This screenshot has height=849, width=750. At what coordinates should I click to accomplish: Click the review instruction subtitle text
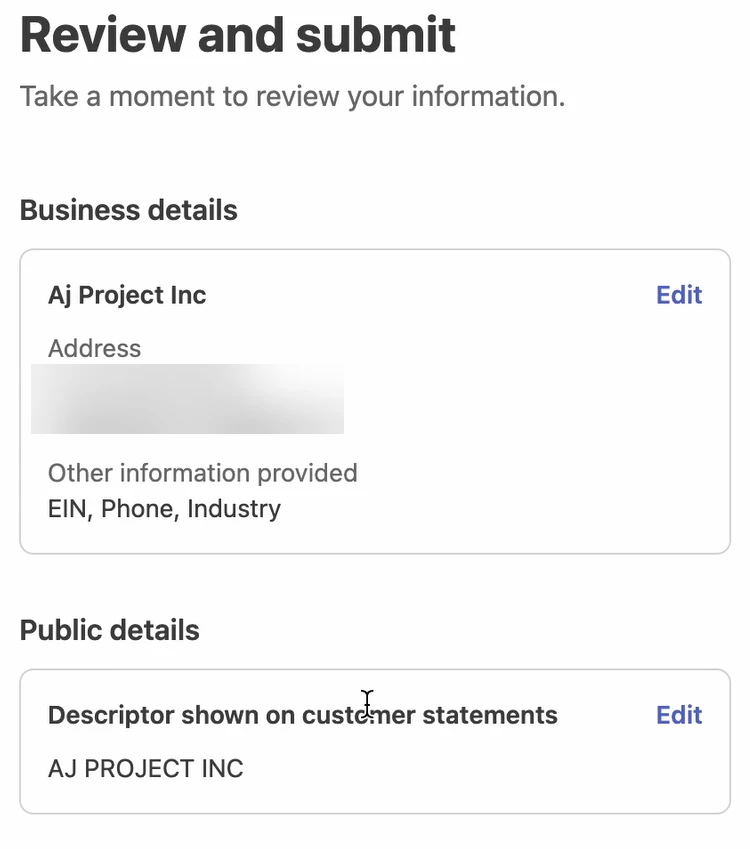click(x=292, y=97)
